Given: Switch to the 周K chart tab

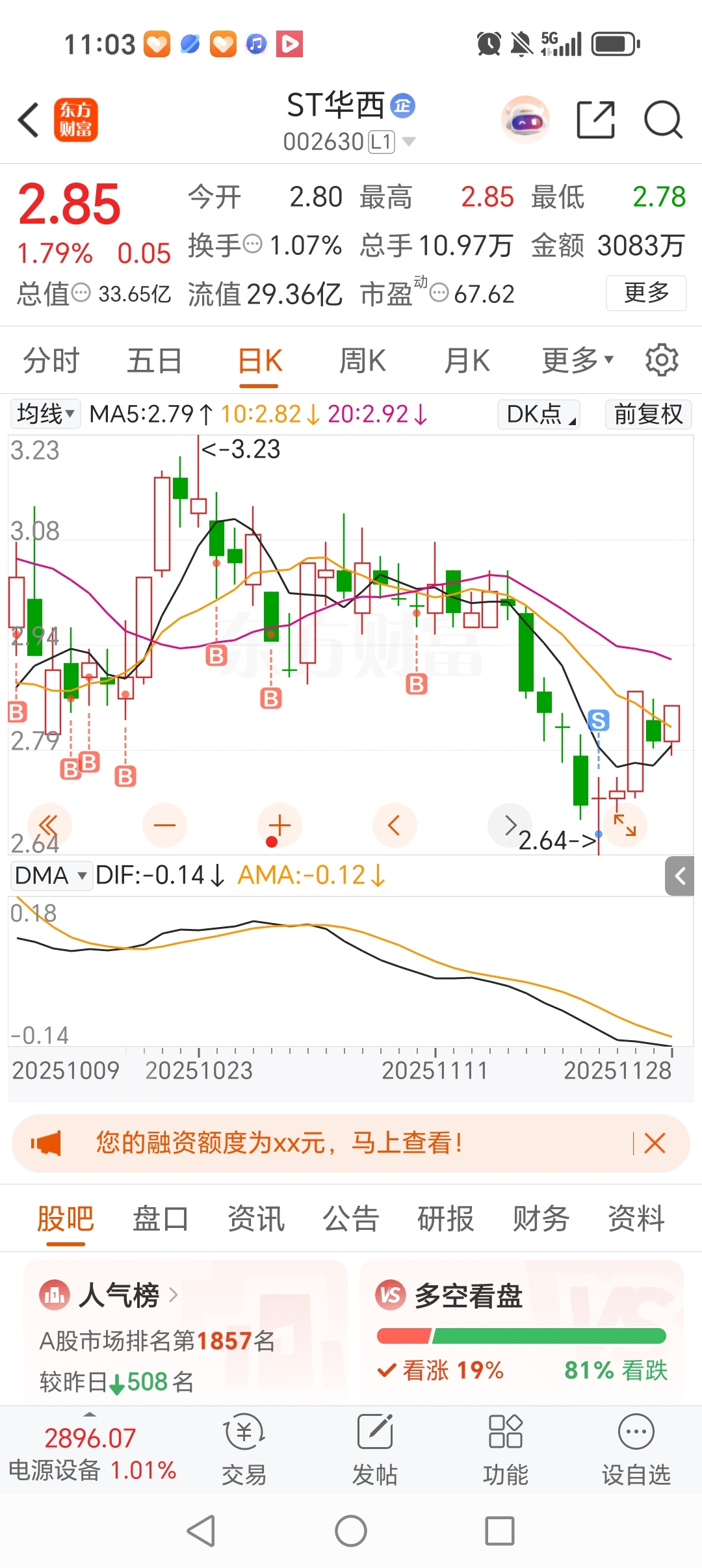Looking at the screenshot, I should click(362, 361).
